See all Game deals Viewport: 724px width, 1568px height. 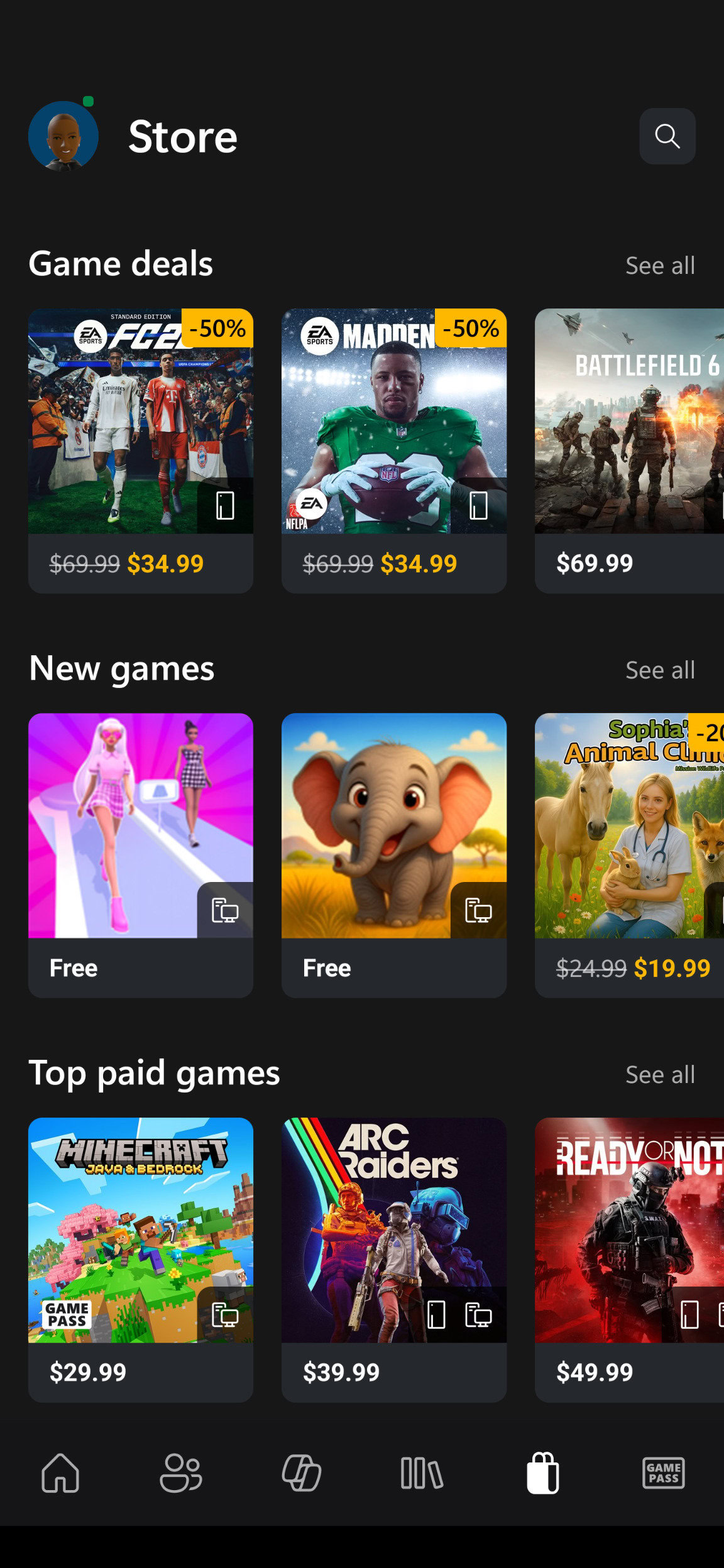660,266
